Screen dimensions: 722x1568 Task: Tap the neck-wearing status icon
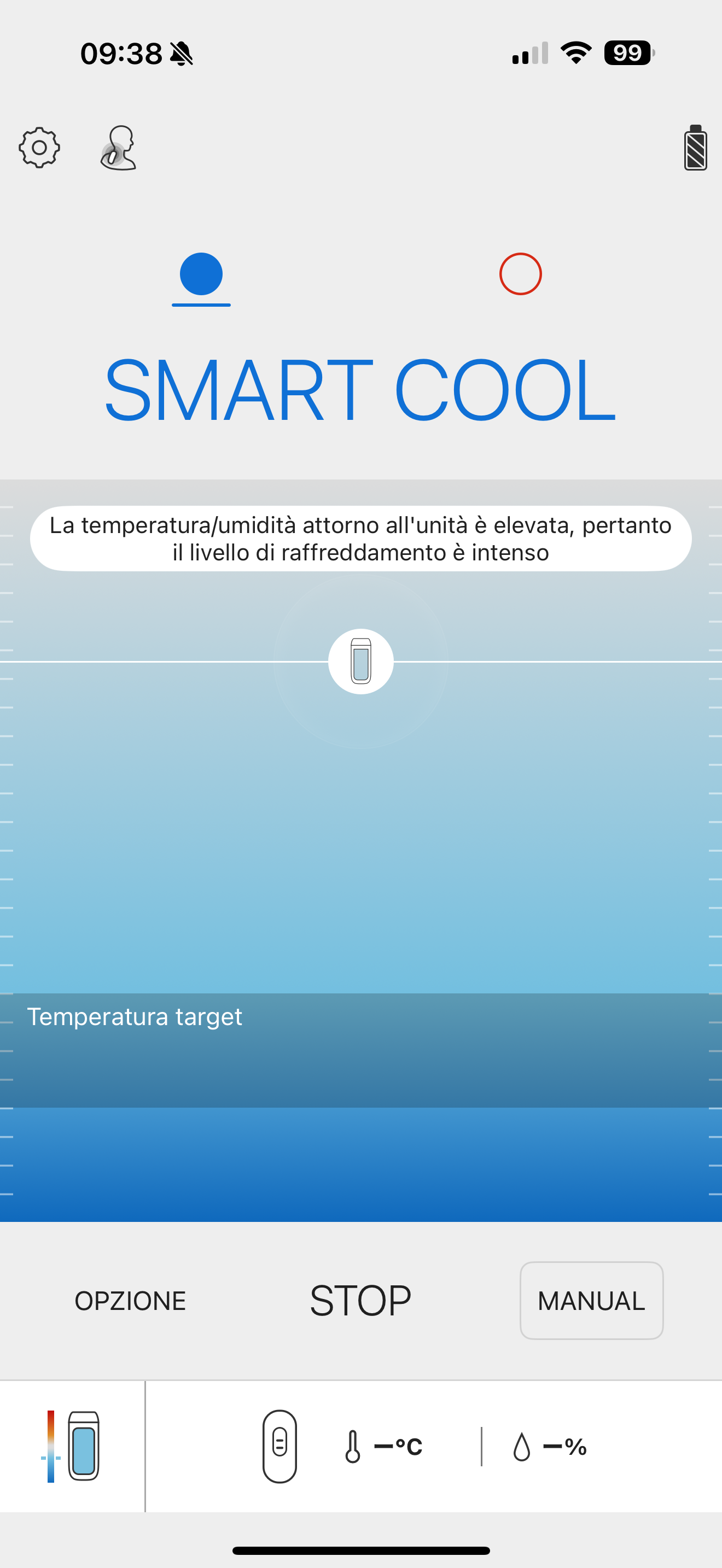(118, 148)
